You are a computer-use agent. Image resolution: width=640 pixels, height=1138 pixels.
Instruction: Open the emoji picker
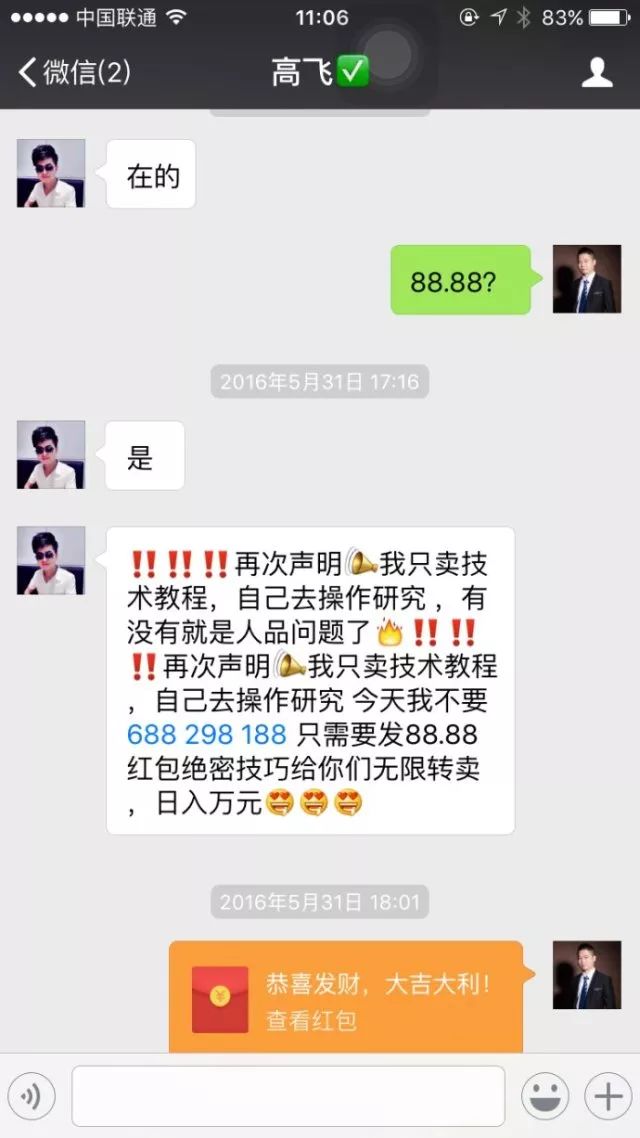pyautogui.click(x=546, y=1098)
